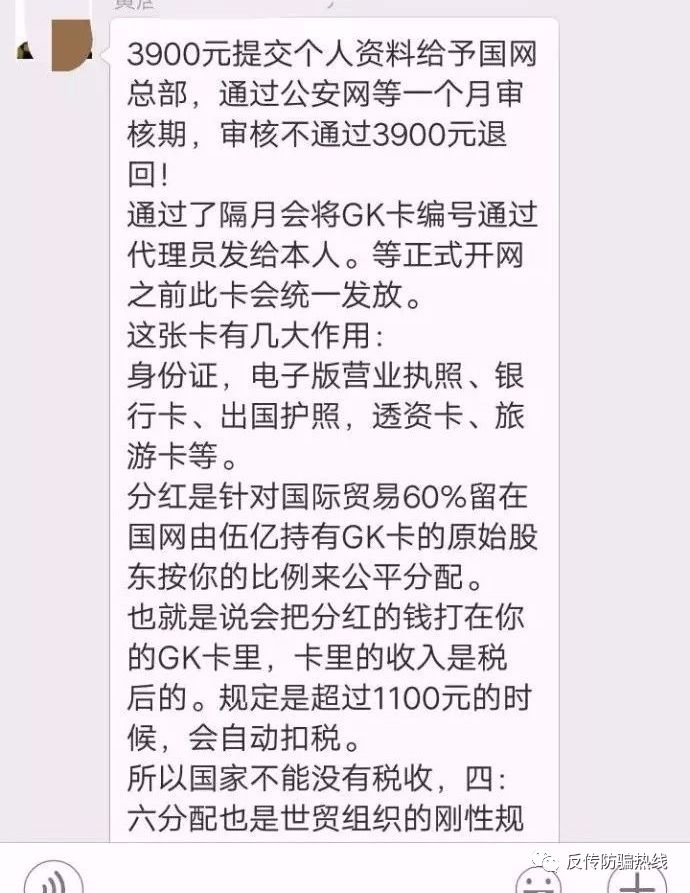This screenshot has width=690, height=893.
Task: Switch to voice message input
Action: [x=52, y=882]
